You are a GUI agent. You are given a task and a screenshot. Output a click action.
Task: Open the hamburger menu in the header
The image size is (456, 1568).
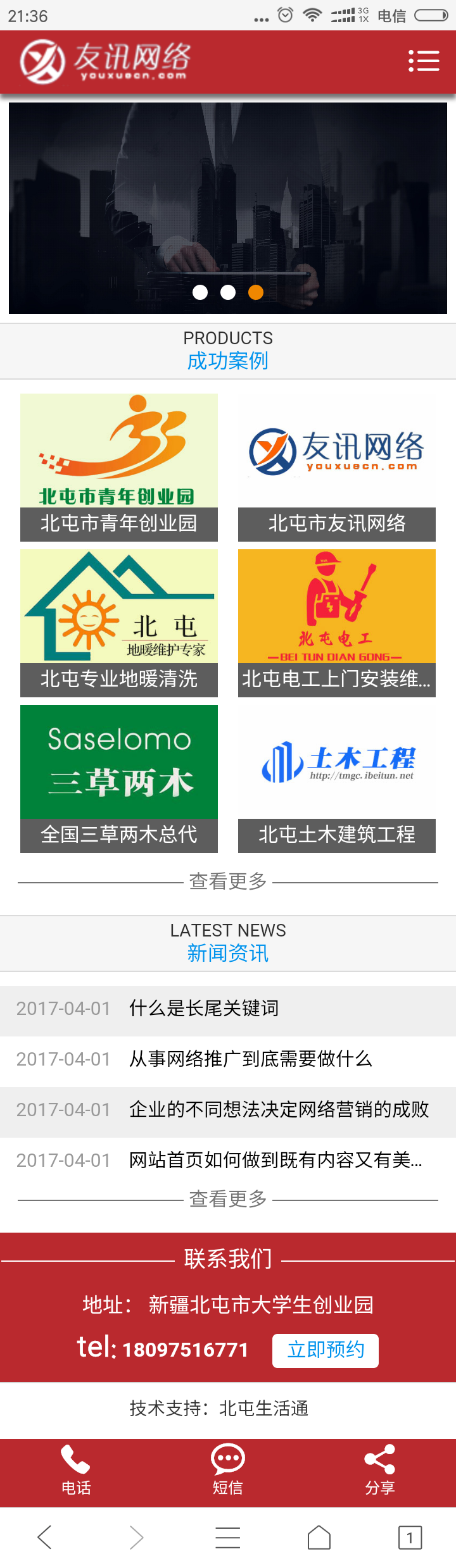coord(424,61)
